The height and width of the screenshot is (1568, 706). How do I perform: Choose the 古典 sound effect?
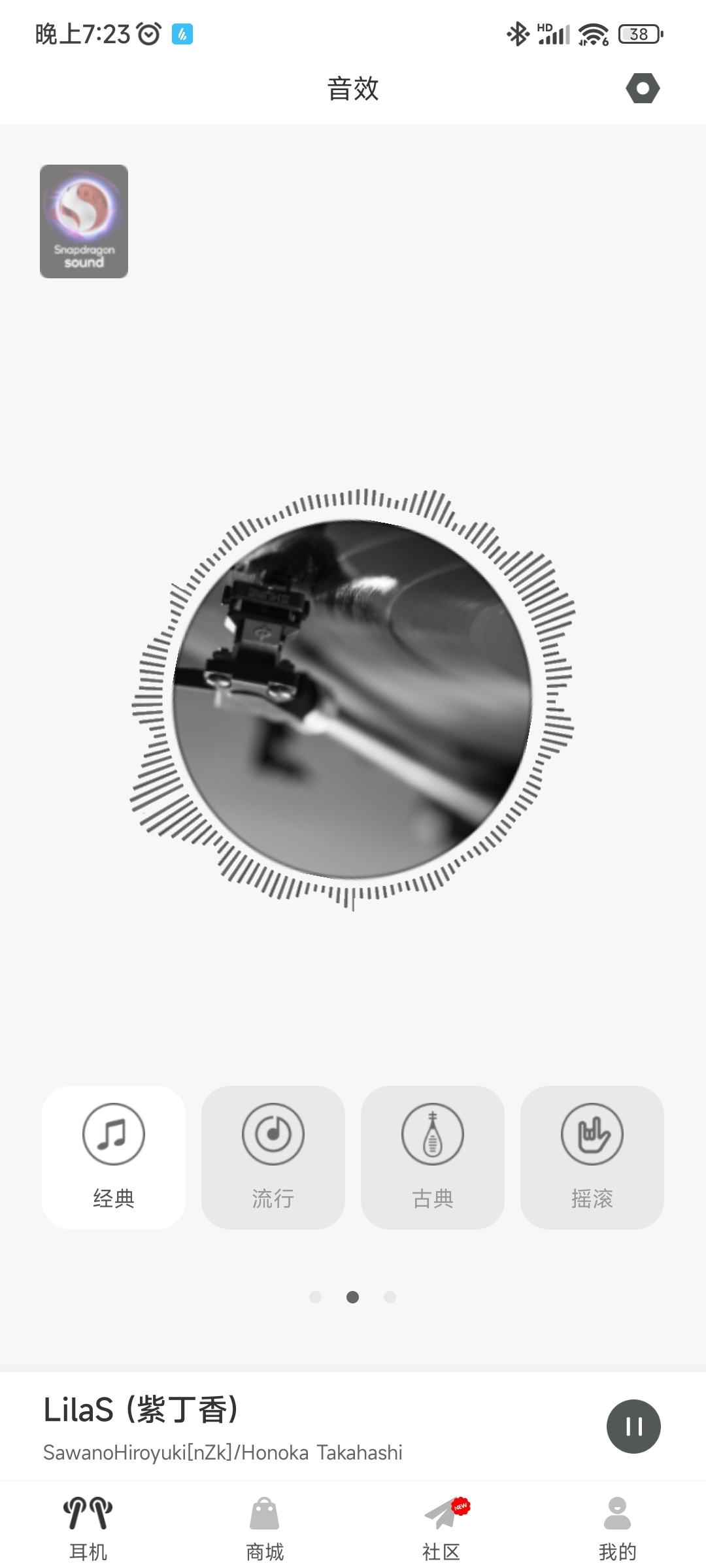[433, 1157]
